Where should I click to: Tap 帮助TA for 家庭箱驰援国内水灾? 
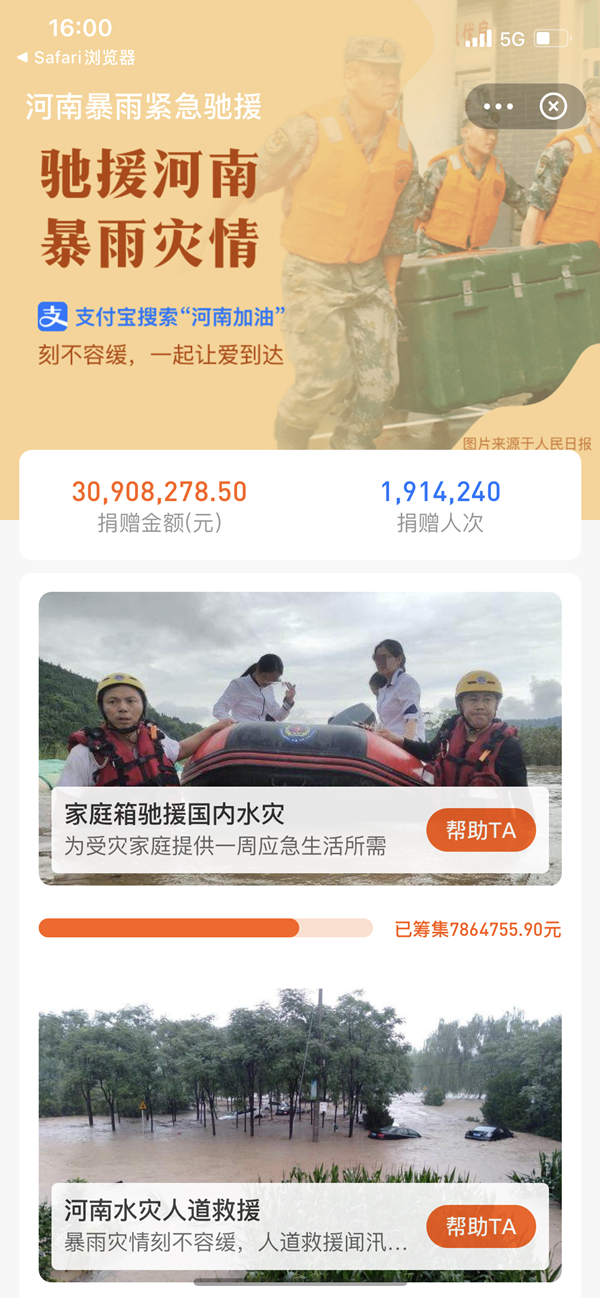point(481,830)
